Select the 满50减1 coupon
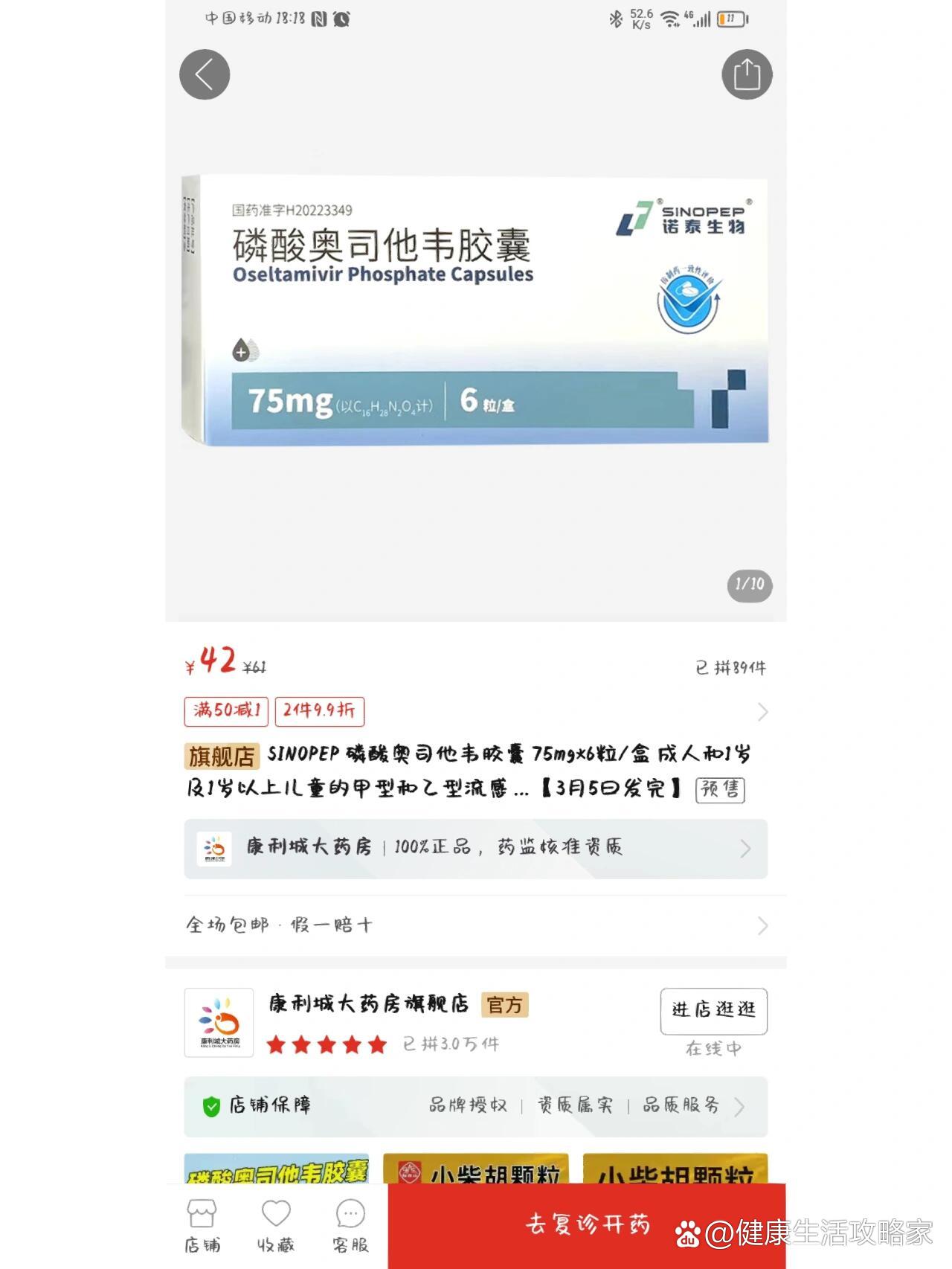The image size is (952, 1269). tap(226, 711)
